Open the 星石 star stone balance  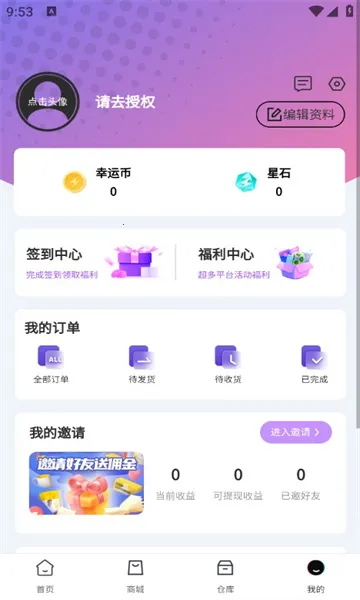coord(263,183)
